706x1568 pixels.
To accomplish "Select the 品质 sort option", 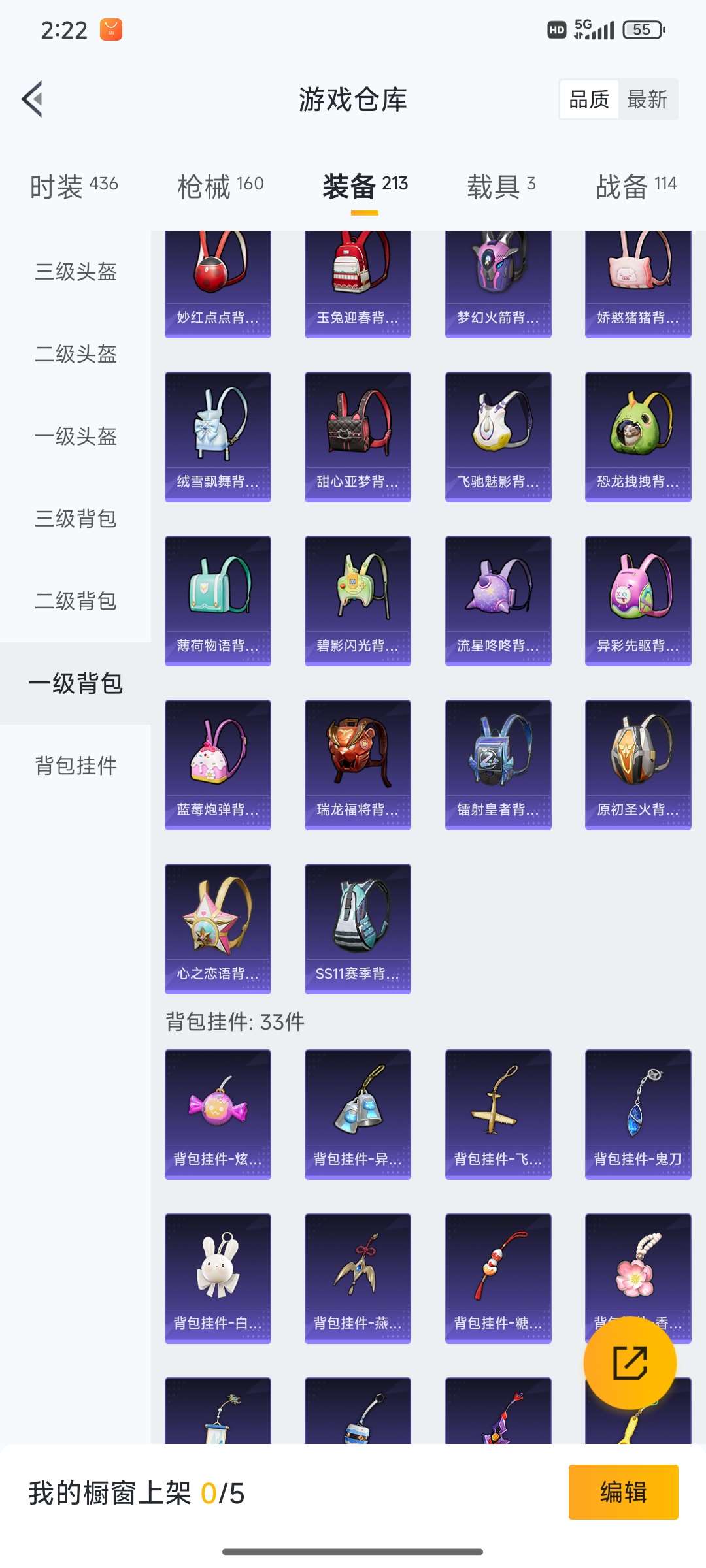I will tap(589, 99).
